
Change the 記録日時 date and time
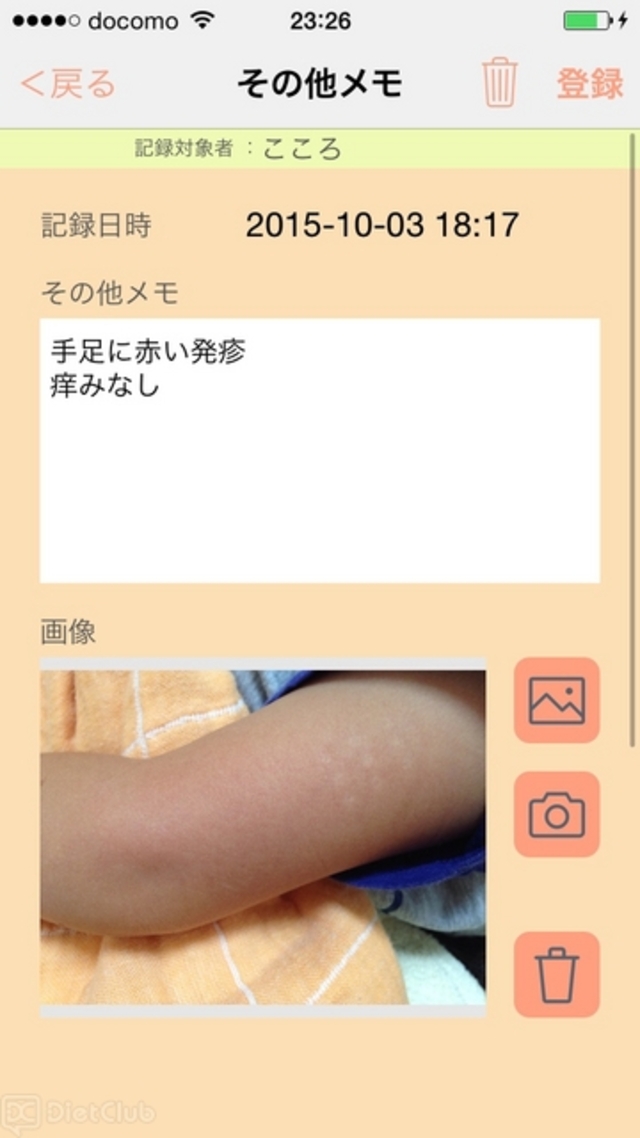pyautogui.click(x=382, y=225)
